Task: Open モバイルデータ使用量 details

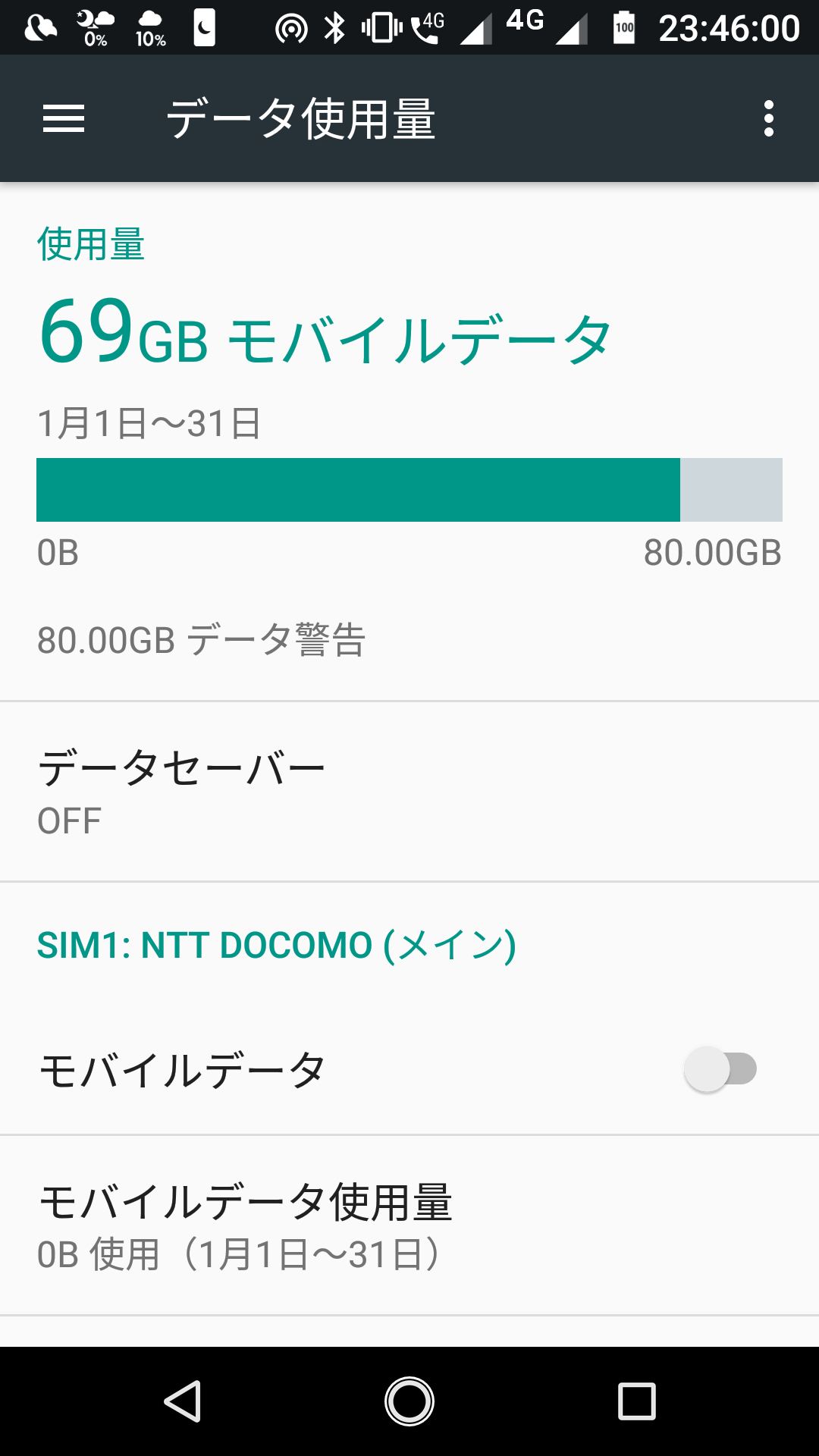Action: point(409,1225)
